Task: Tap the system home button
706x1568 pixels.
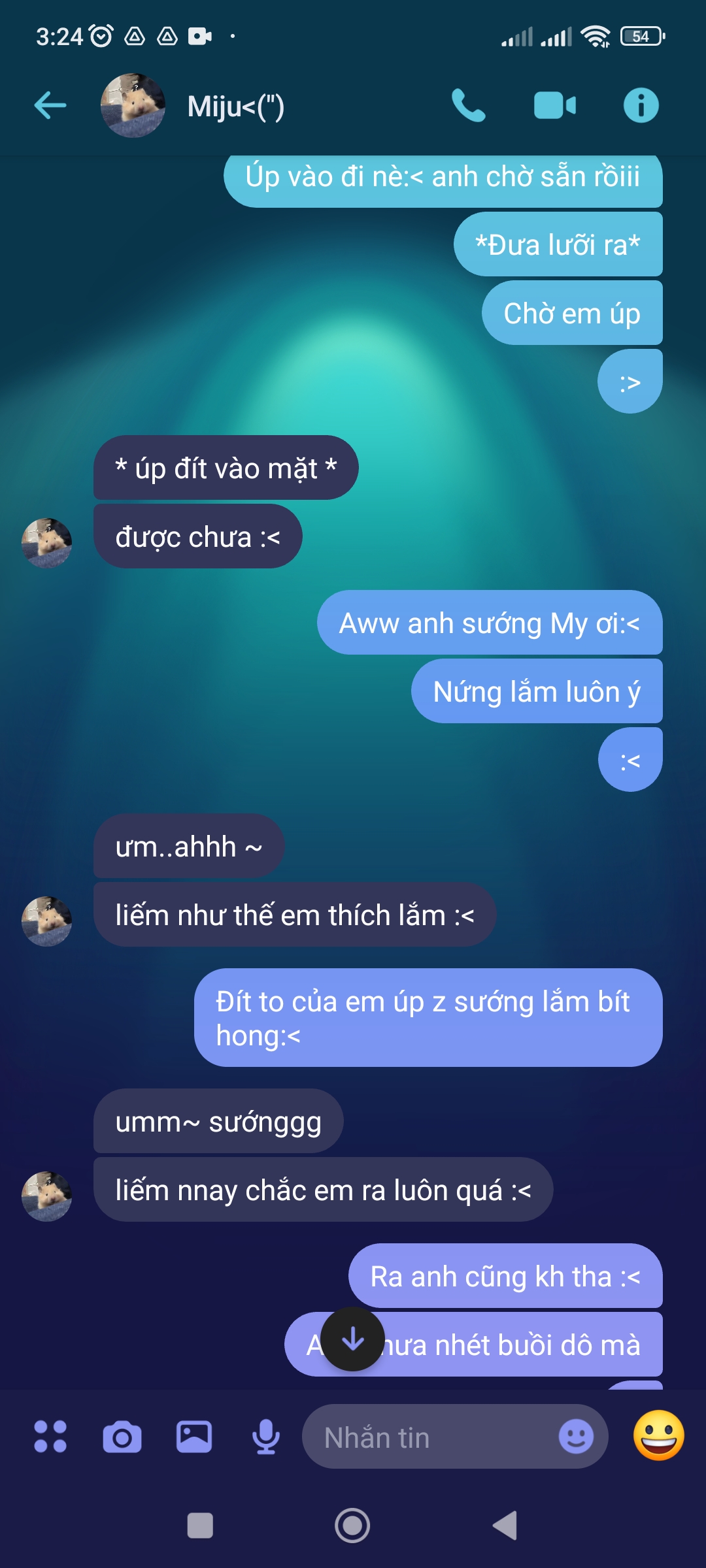Action: [x=352, y=1526]
